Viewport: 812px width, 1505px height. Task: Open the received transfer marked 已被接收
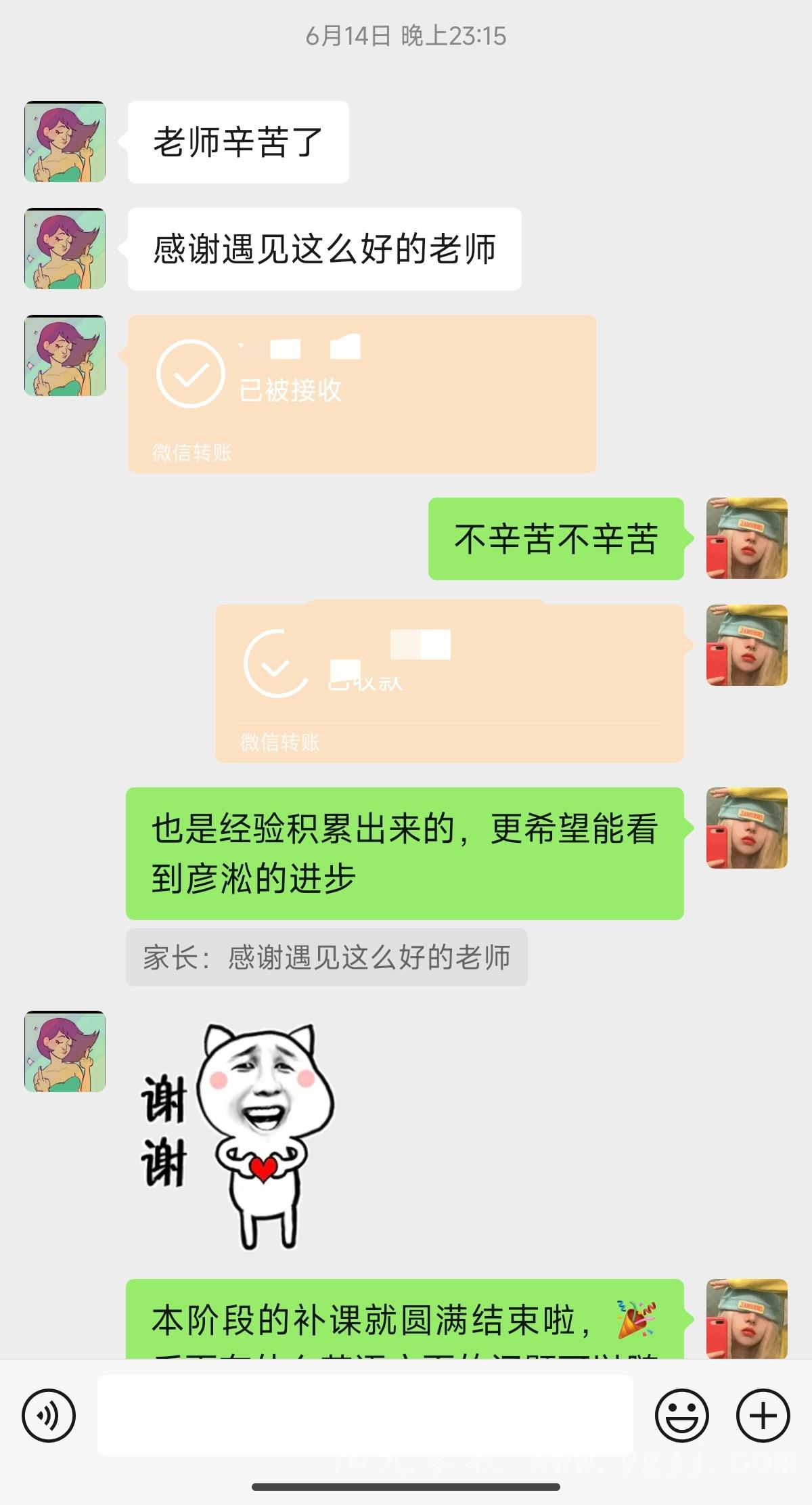point(361,393)
